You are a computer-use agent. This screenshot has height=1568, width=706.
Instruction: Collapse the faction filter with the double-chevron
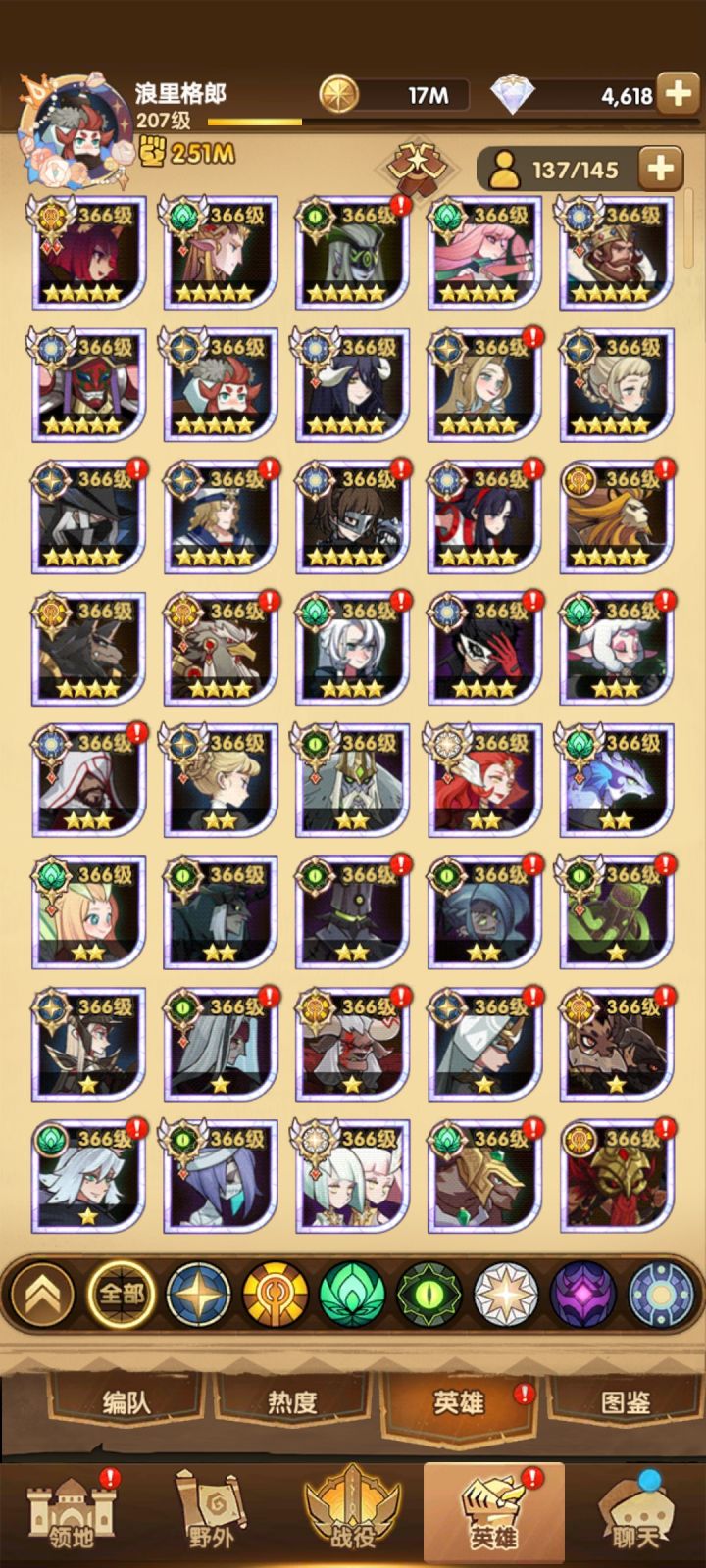(42, 1293)
